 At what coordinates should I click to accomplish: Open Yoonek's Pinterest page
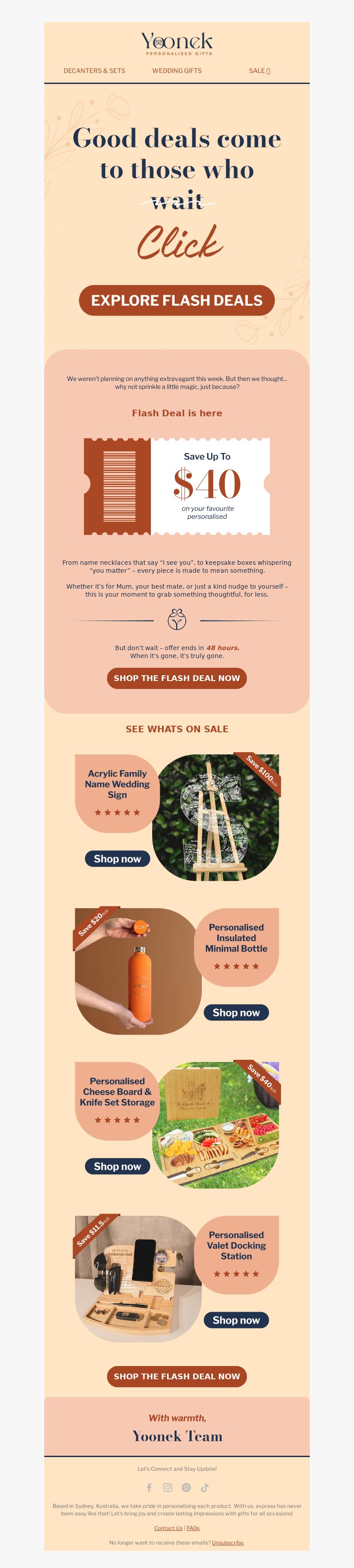[186, 1488]
